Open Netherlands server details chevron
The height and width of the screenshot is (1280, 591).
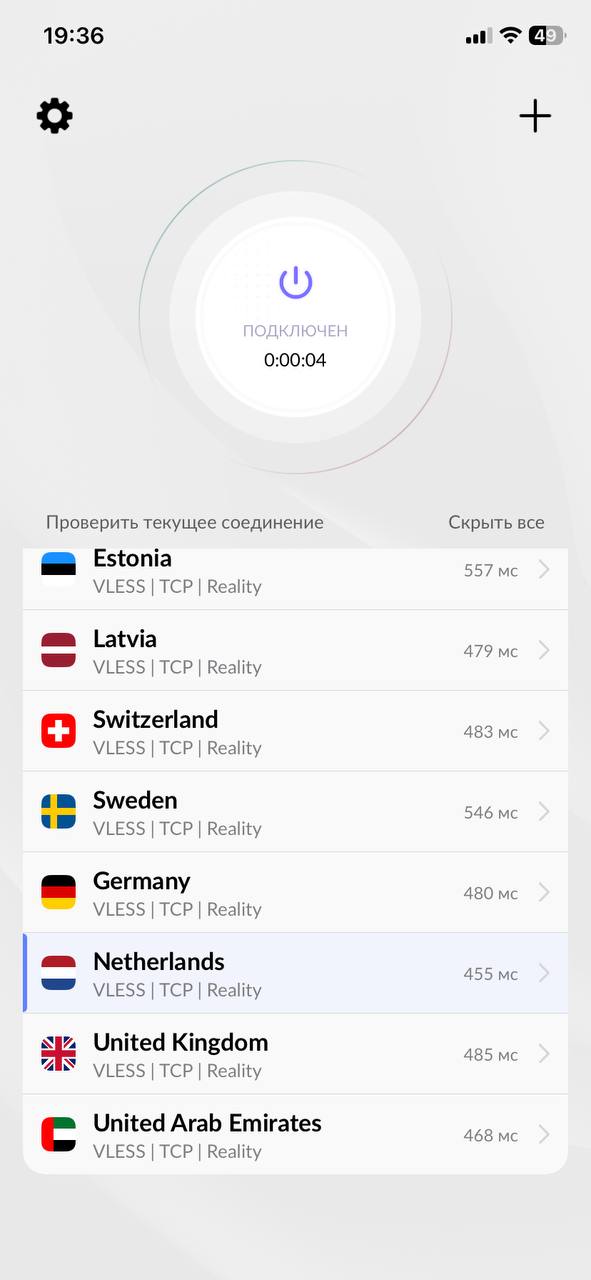544,973
